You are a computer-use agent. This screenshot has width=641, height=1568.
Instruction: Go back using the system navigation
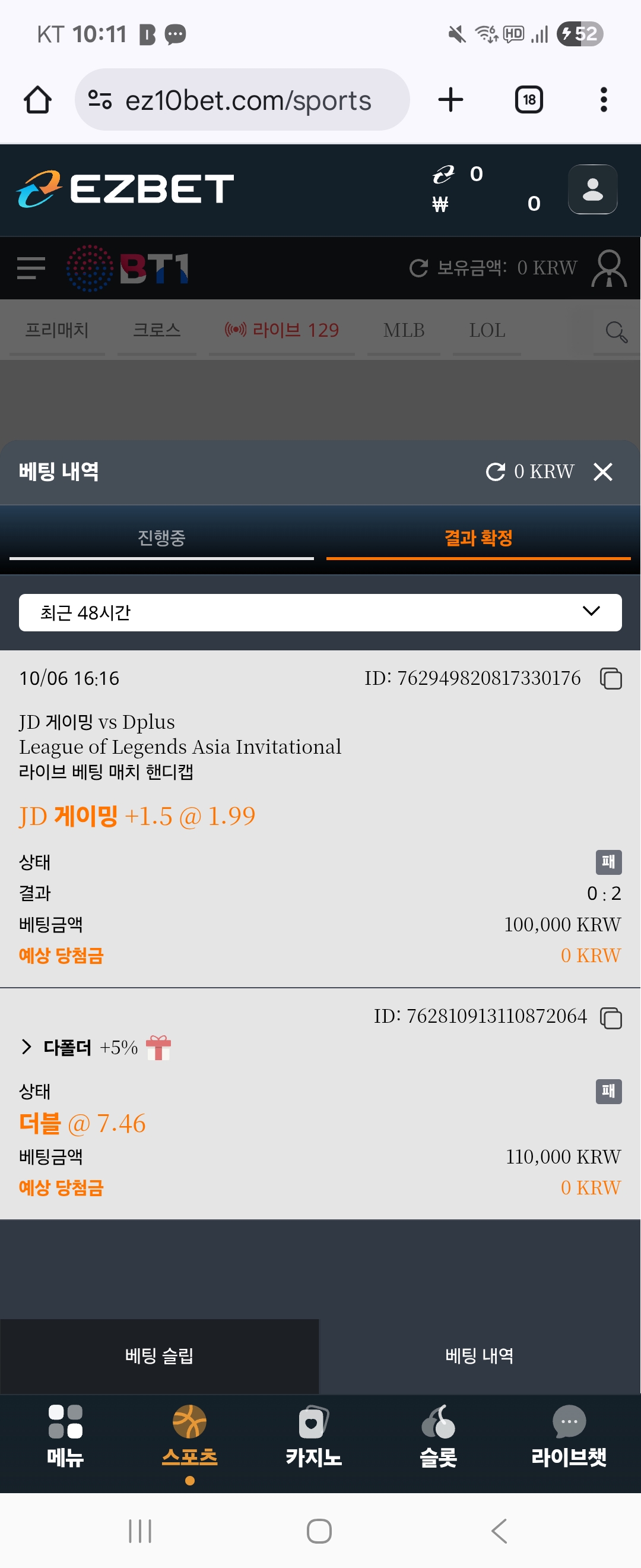499,1531
